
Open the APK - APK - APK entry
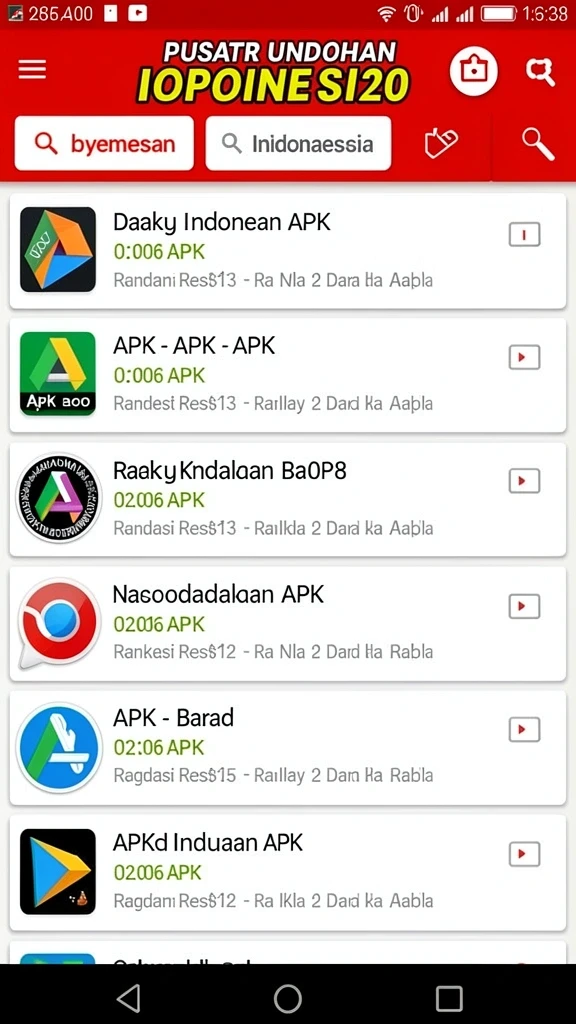click(x=288, y=375)
